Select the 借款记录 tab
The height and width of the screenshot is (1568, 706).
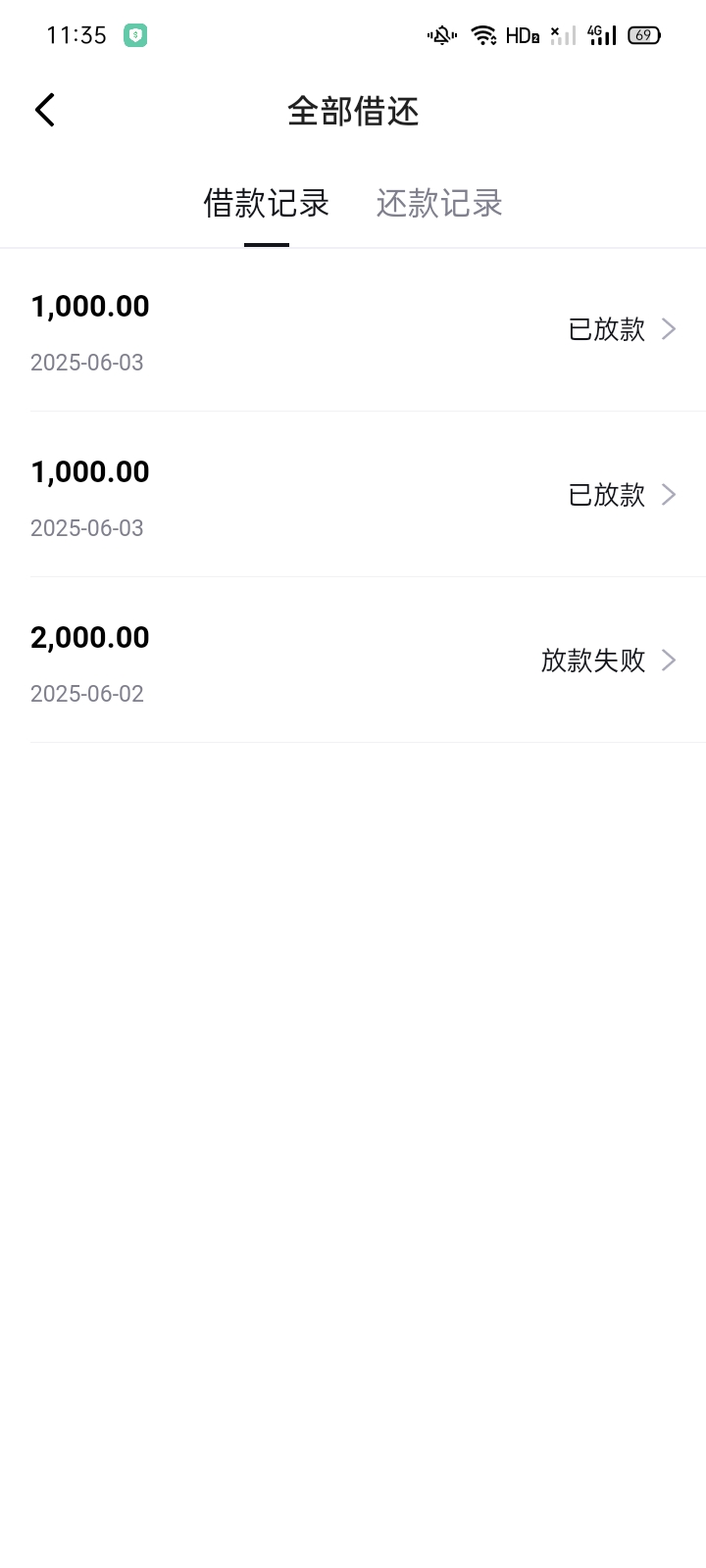tap(267, 203)
